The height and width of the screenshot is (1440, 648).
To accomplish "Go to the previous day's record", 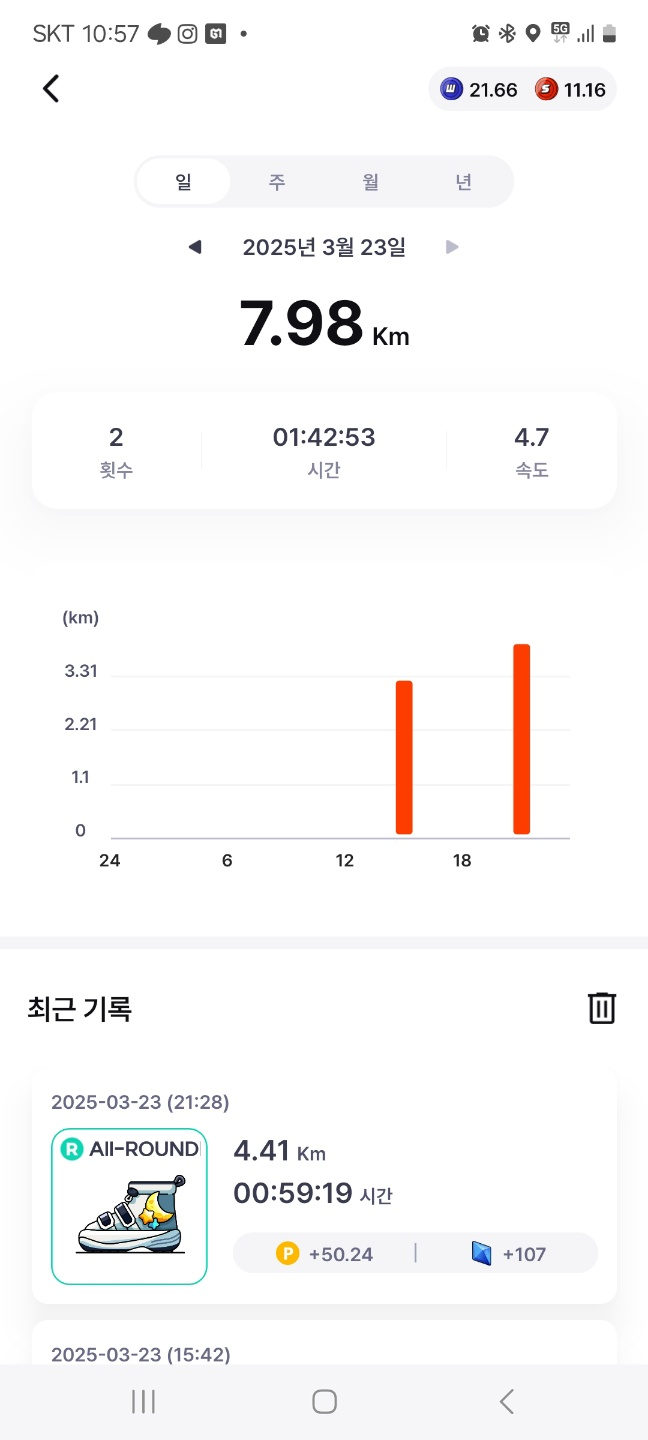I will pyautogui.click(x=195, y=247).
